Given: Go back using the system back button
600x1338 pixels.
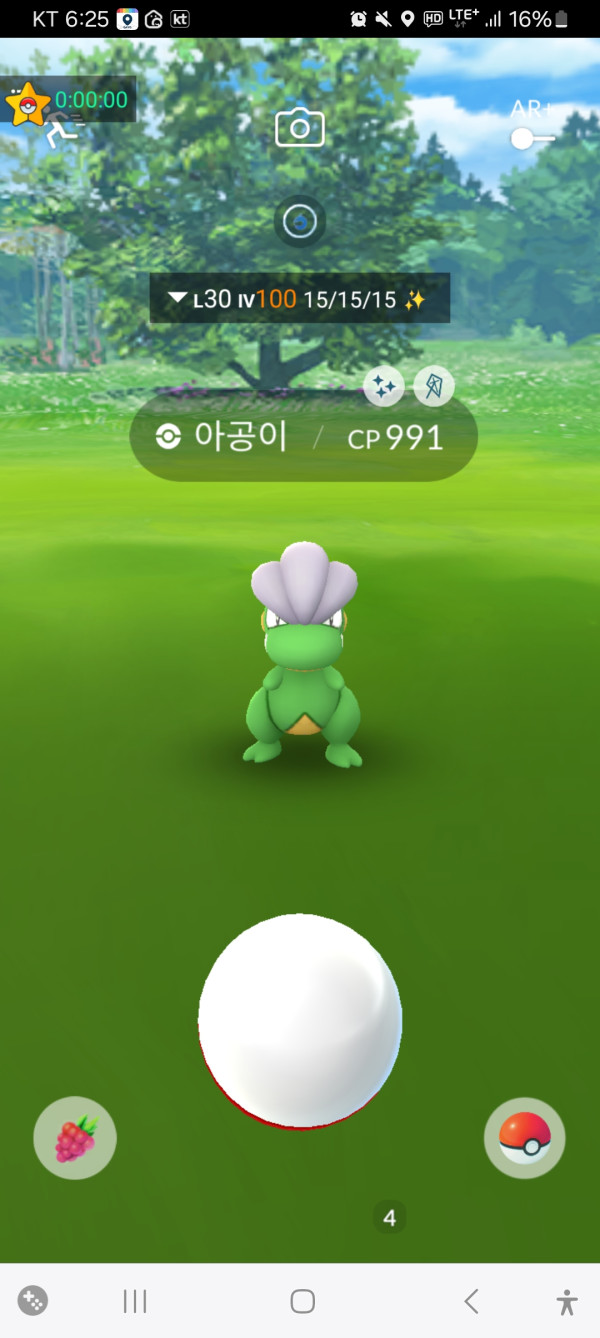Looking at the screenshot, I should point(471,1301).
